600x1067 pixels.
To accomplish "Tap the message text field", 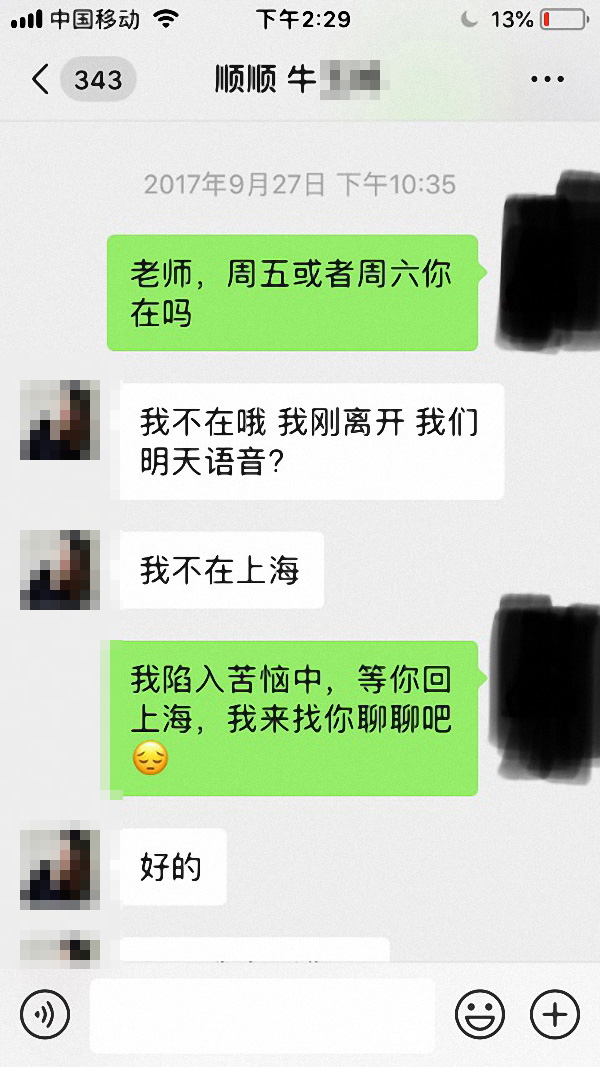I will pos(262,1016).
